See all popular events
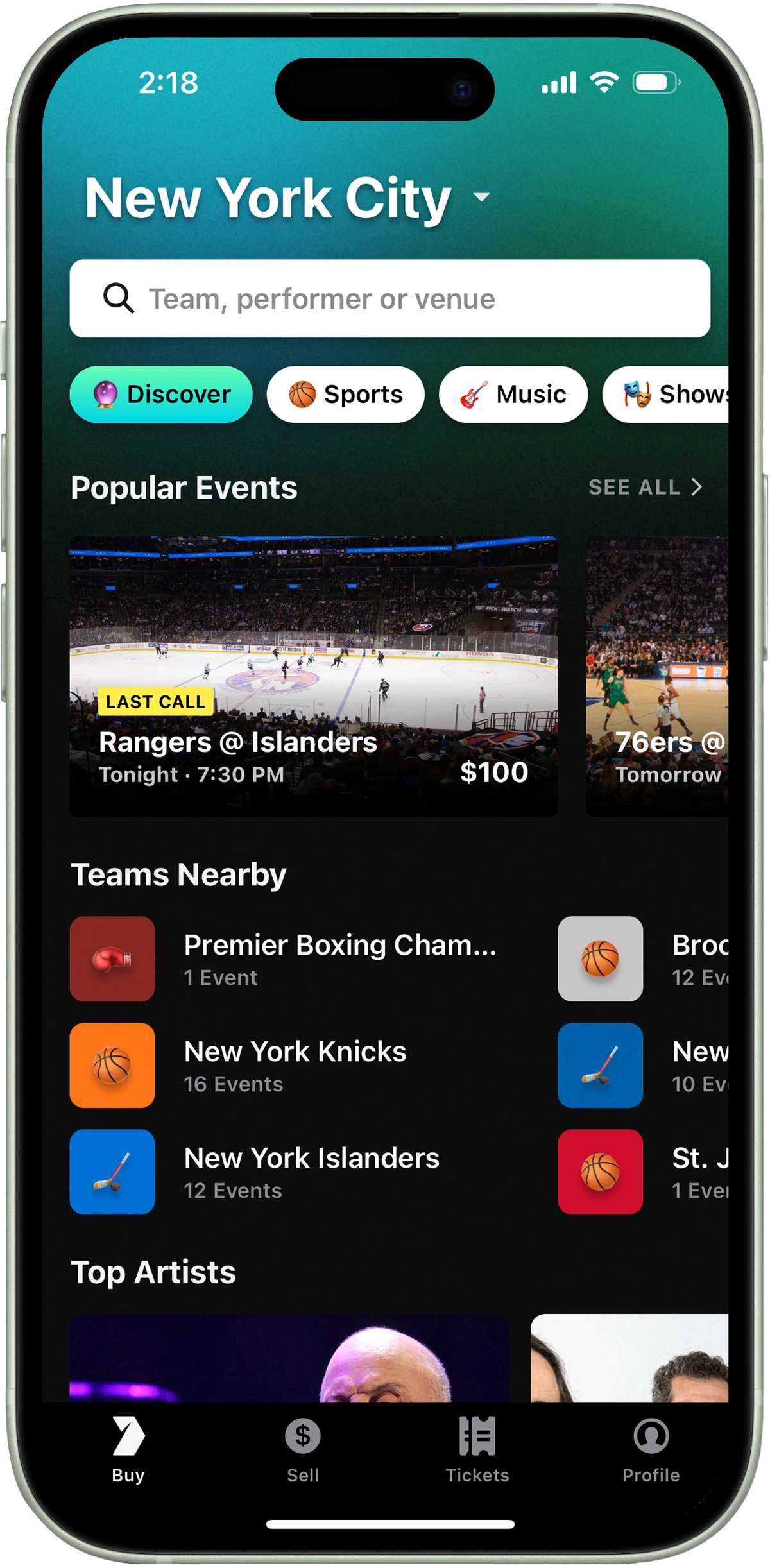The height and width of the screenshot is (1568, 770). click(645, 487)
